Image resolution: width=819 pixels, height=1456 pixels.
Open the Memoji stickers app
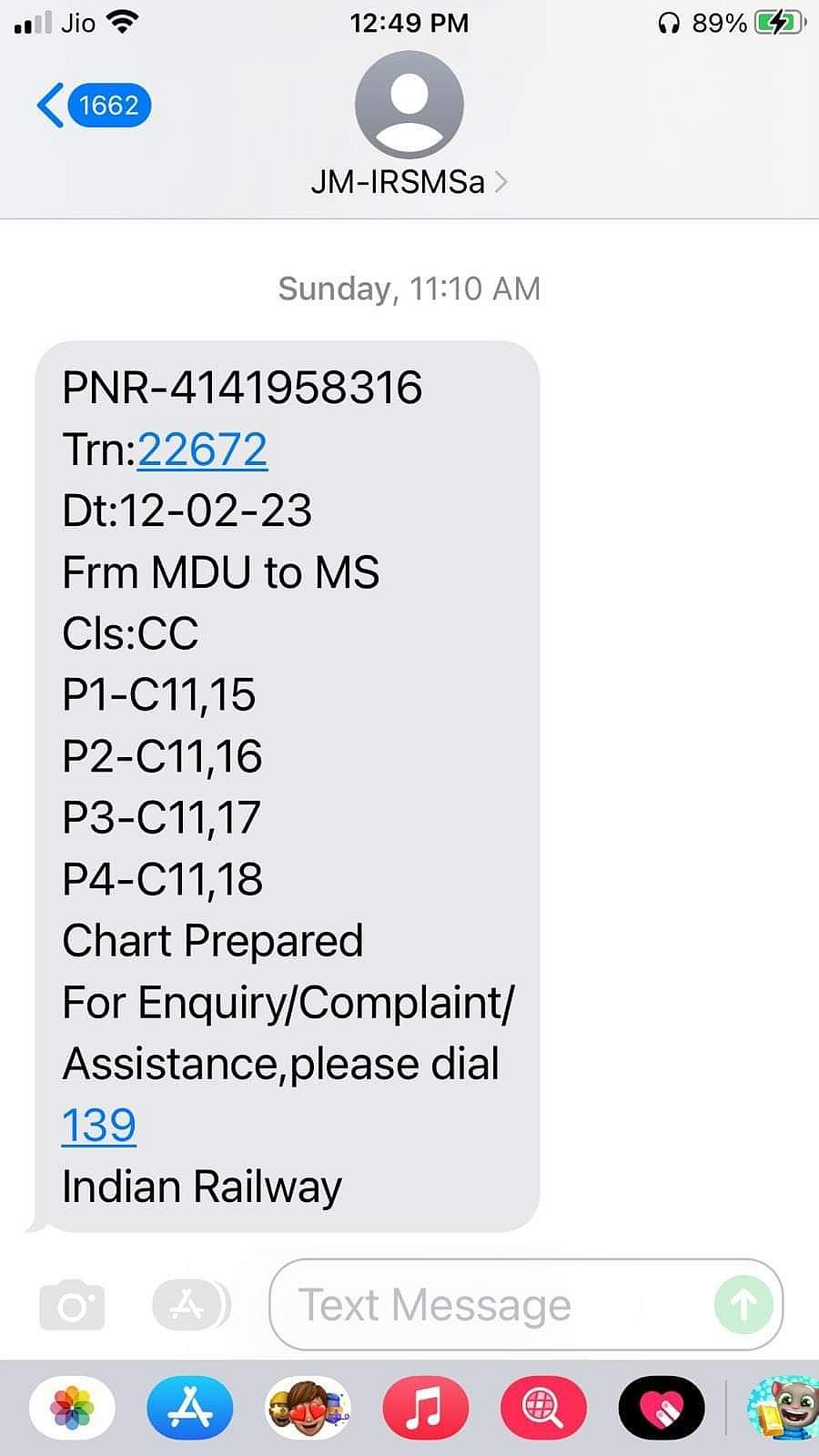308,1409
